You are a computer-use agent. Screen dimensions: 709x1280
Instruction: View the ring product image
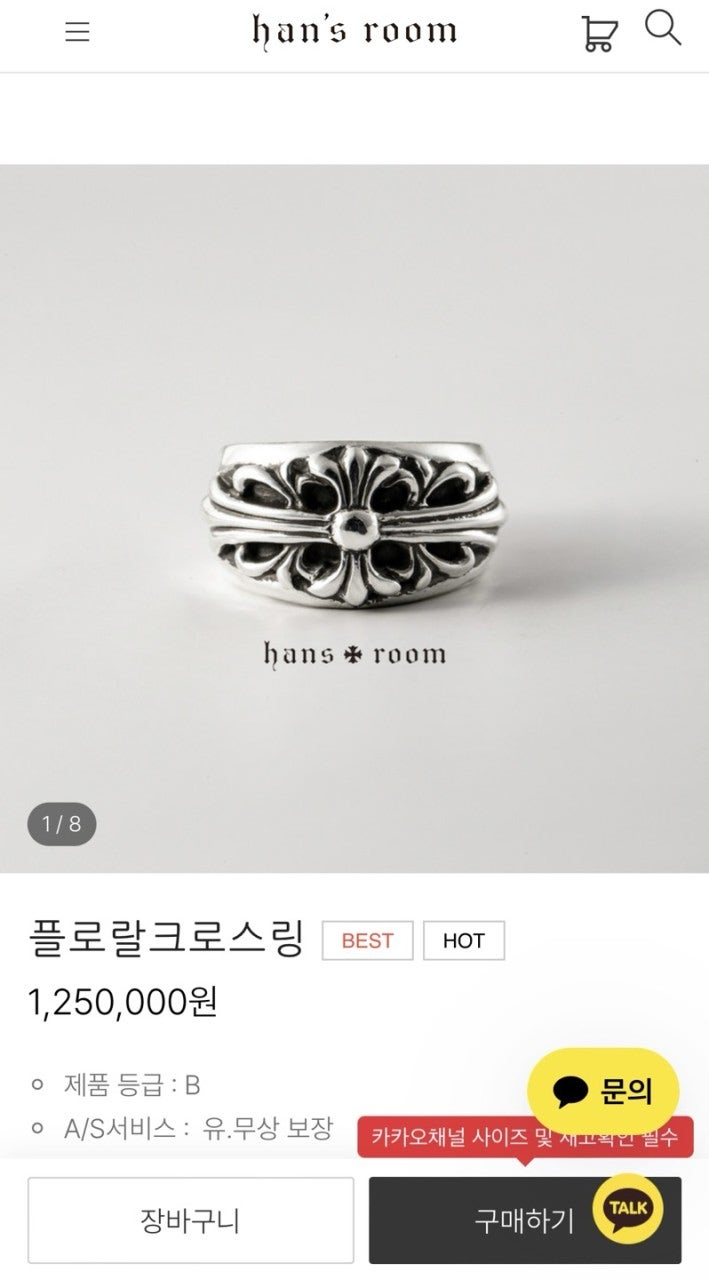pyautogui.click(x=354, y=518)
